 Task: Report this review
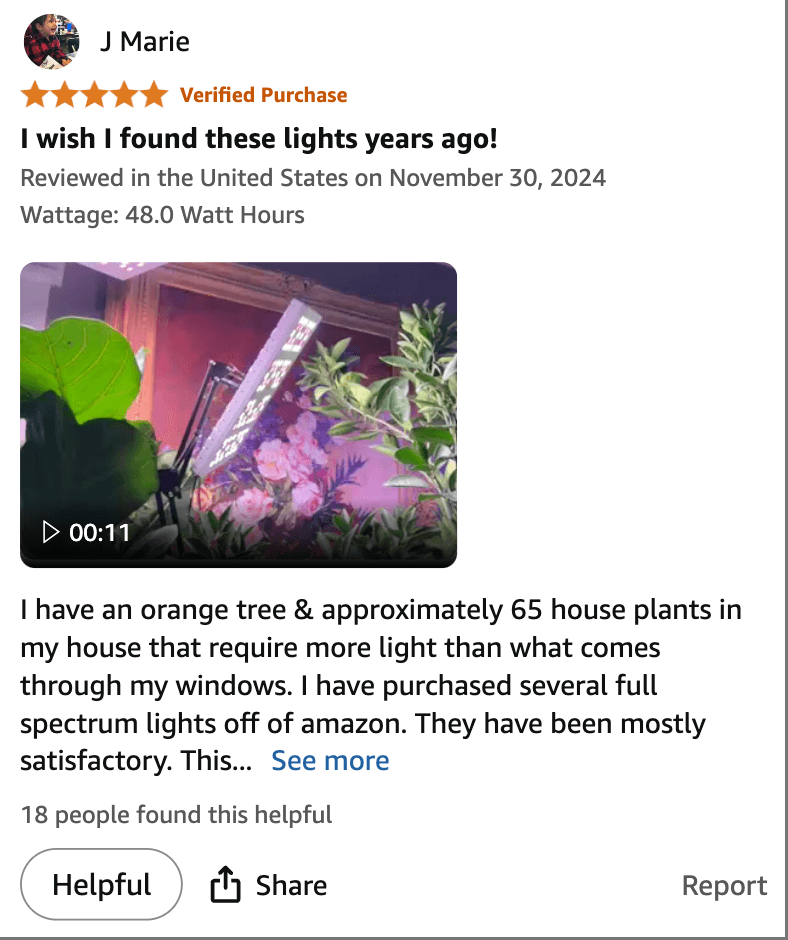724,886
